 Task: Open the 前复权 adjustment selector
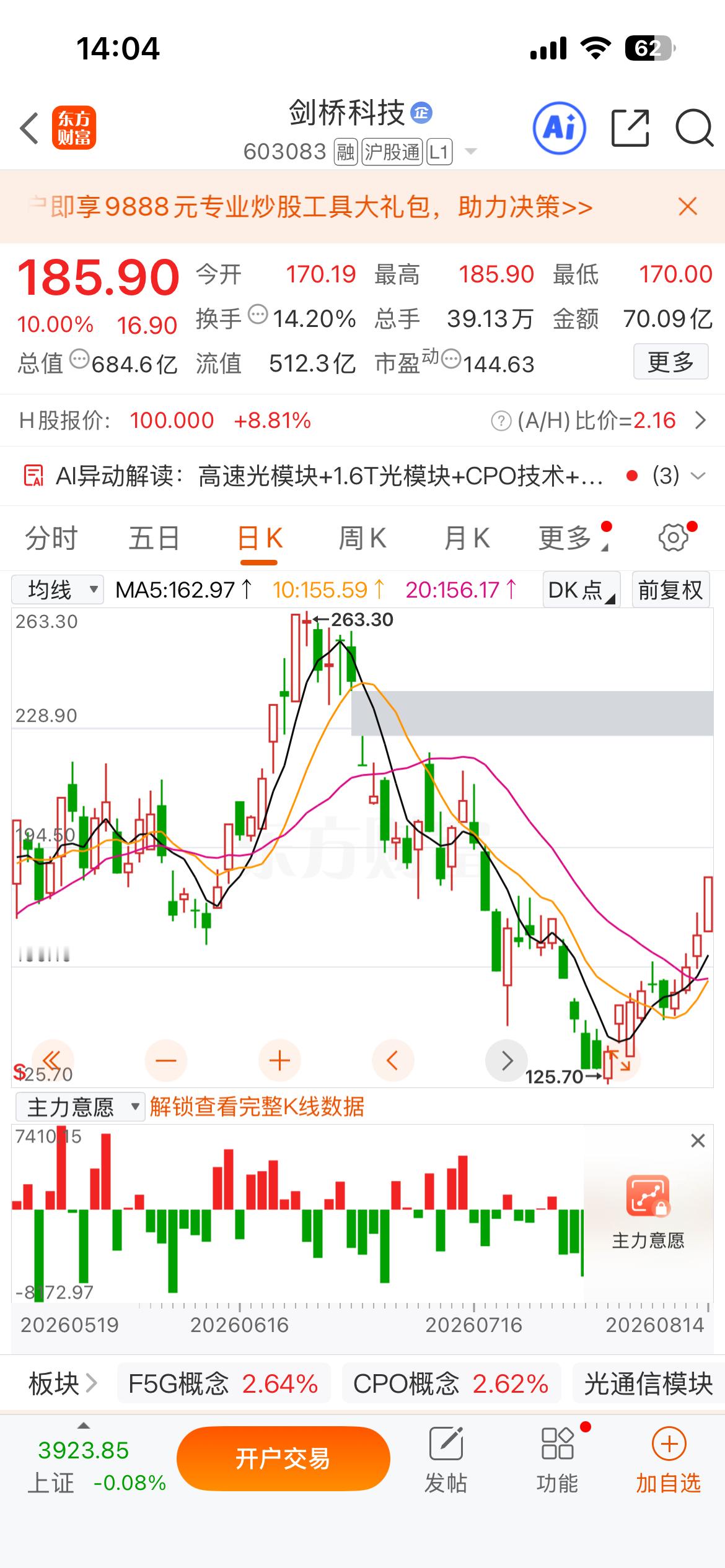pyautogui.click(x=670, y=590)
